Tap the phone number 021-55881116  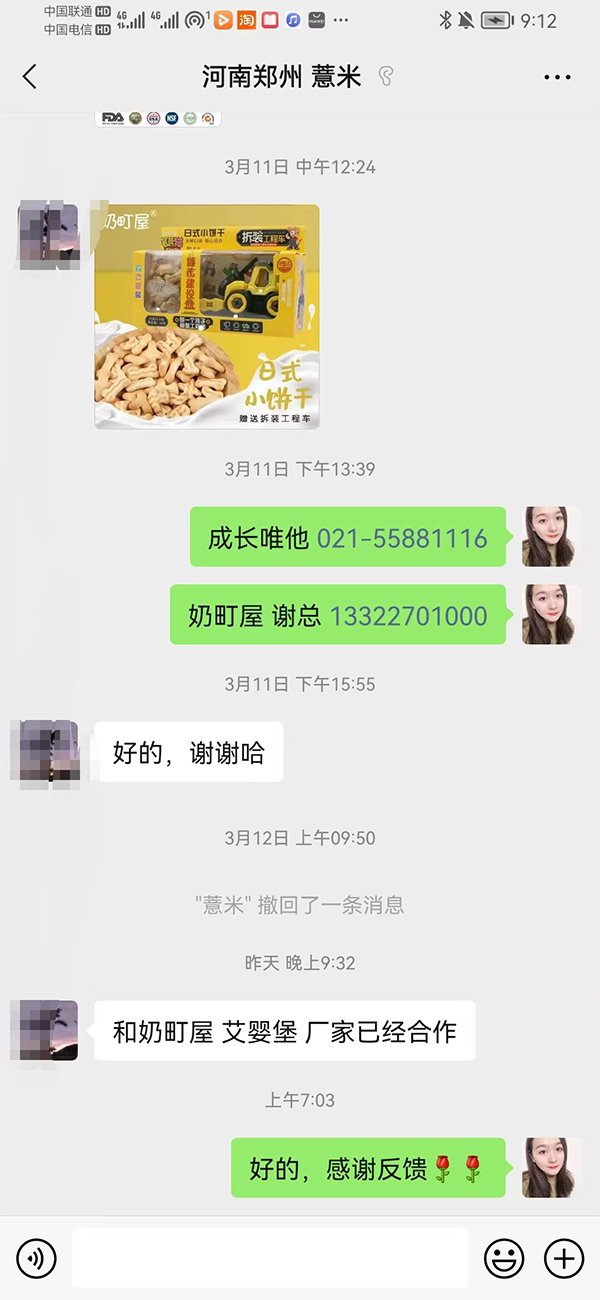(402, 538)
